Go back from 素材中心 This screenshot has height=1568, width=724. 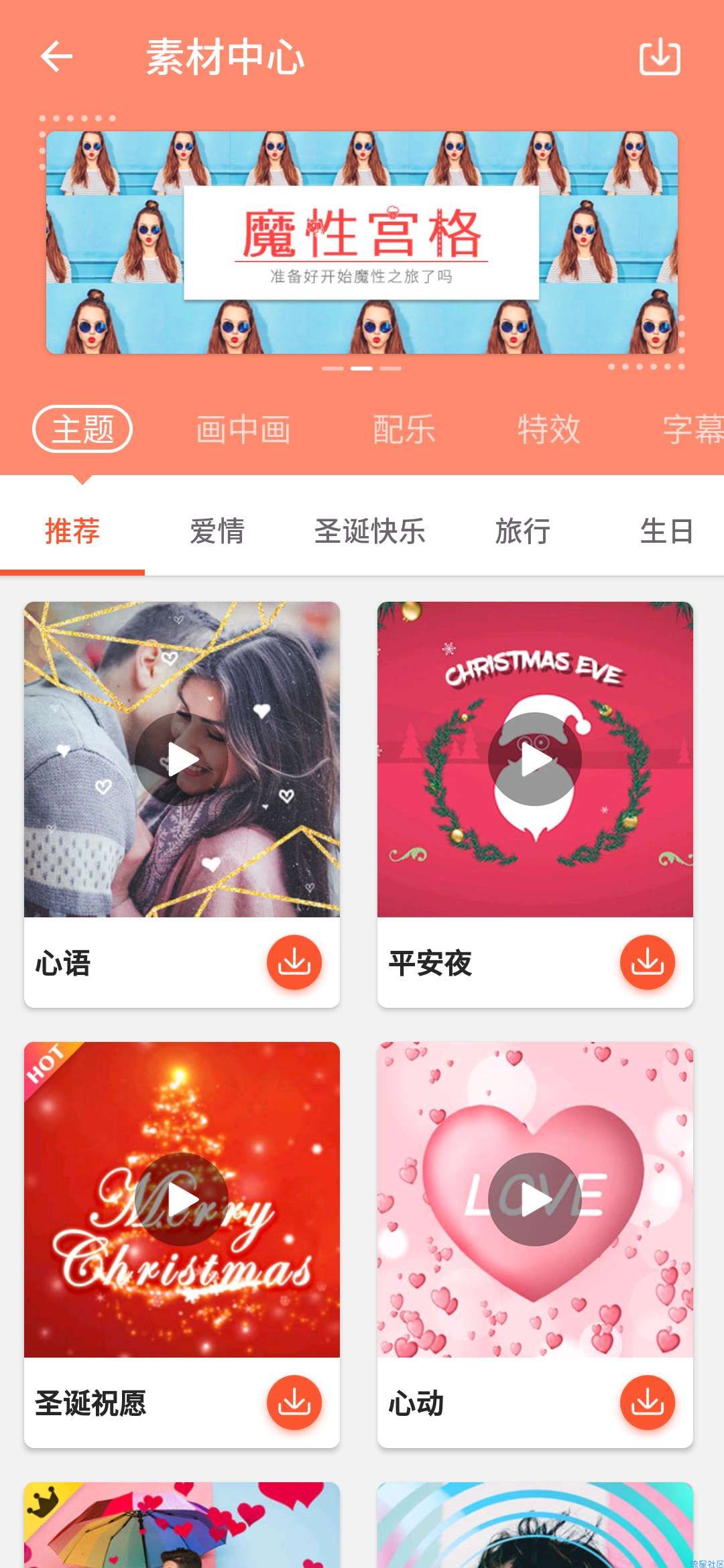56,56
